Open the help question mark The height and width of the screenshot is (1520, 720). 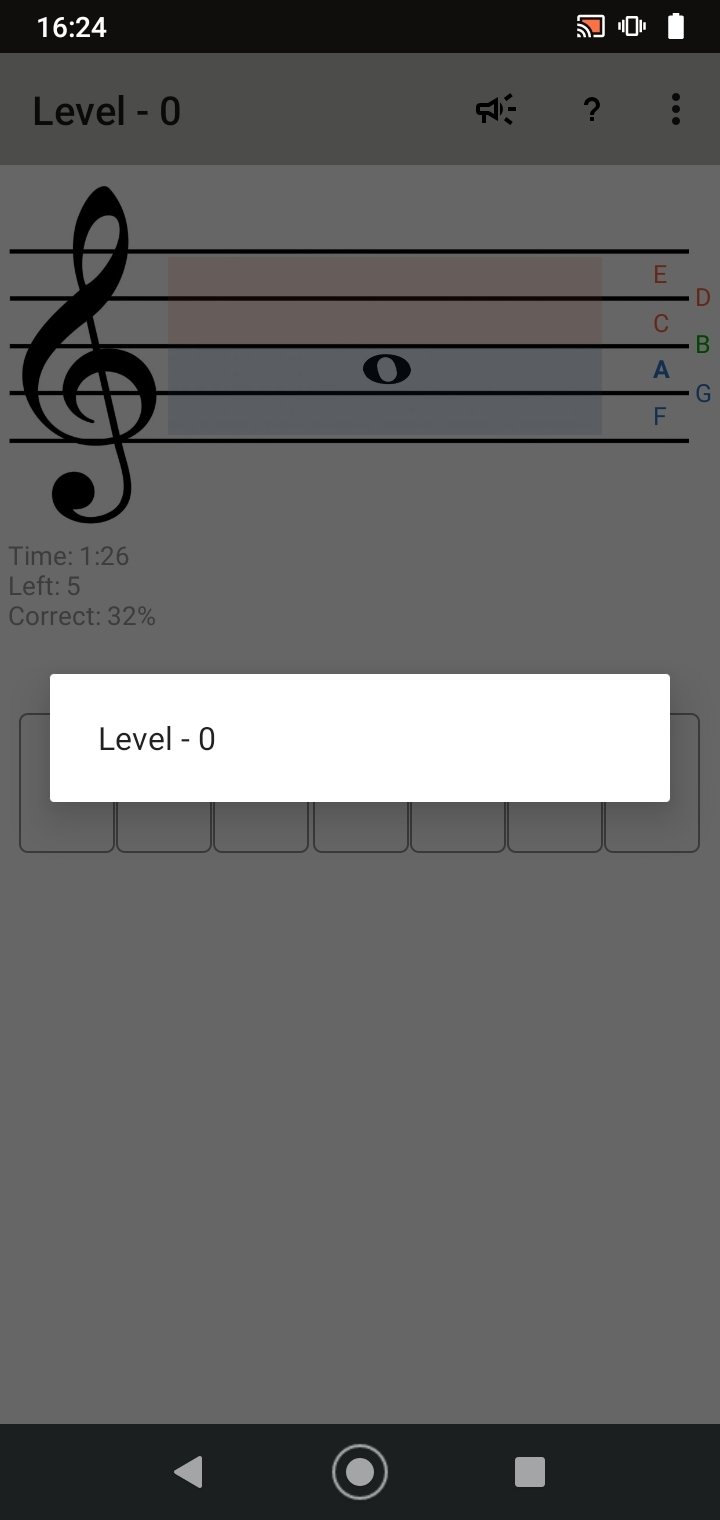coord(591,110)
